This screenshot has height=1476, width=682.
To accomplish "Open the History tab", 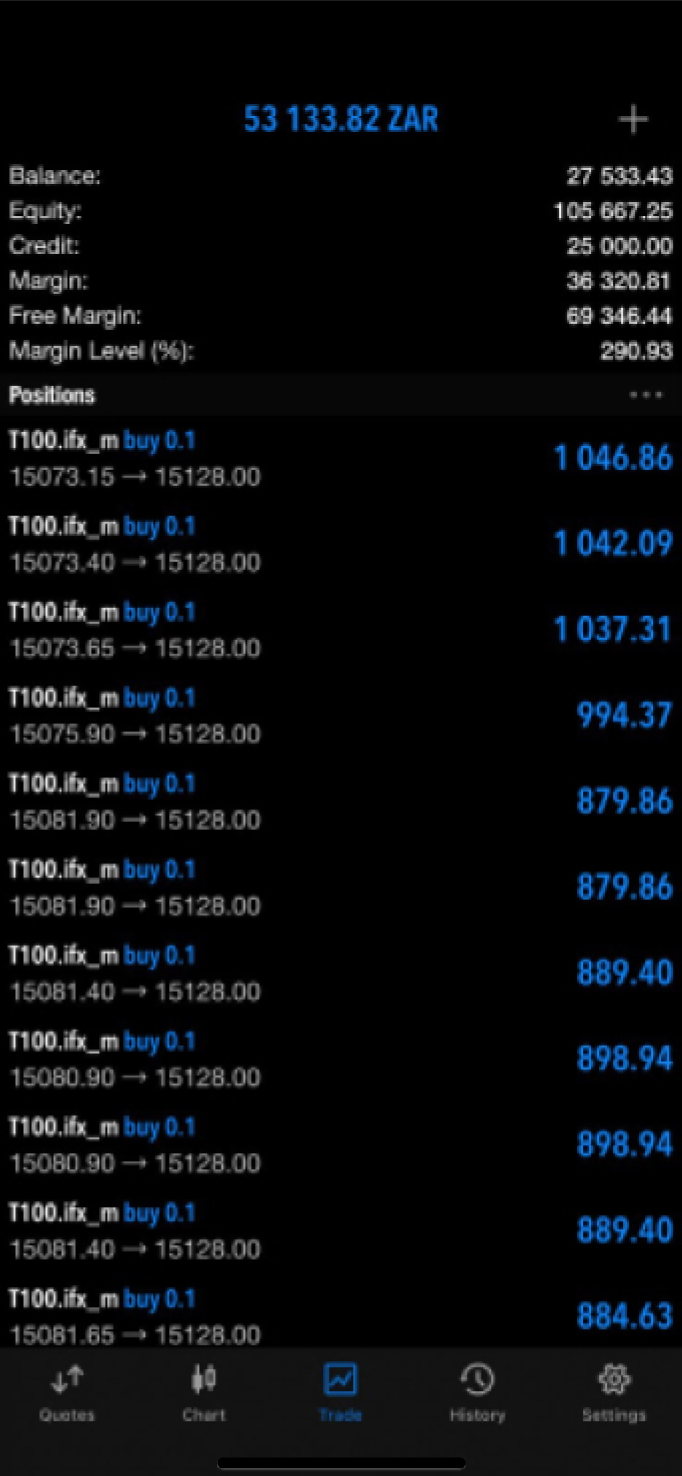I will pyautogui.click(x=477, y=1394).
